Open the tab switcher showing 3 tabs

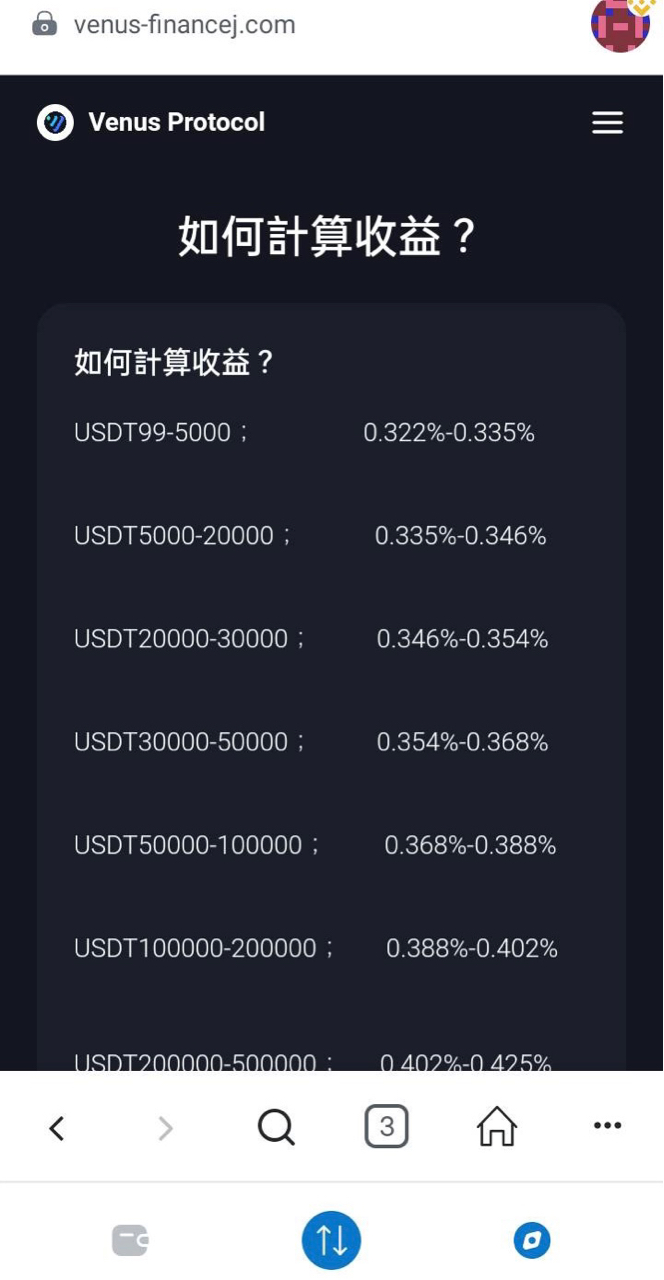[386, 1127]
